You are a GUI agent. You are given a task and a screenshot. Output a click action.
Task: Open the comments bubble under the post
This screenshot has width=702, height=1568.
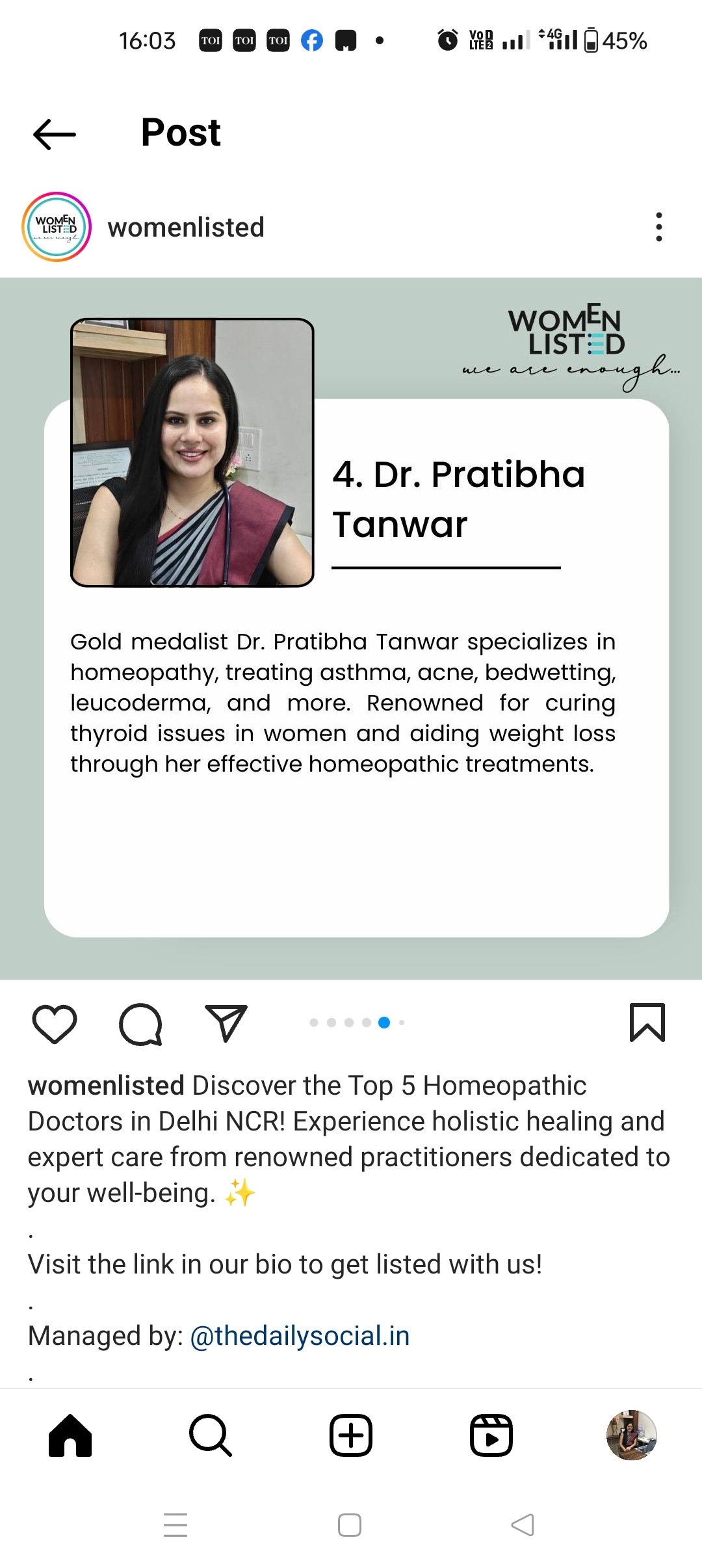pyautogui.click(x=140, y=1024)
